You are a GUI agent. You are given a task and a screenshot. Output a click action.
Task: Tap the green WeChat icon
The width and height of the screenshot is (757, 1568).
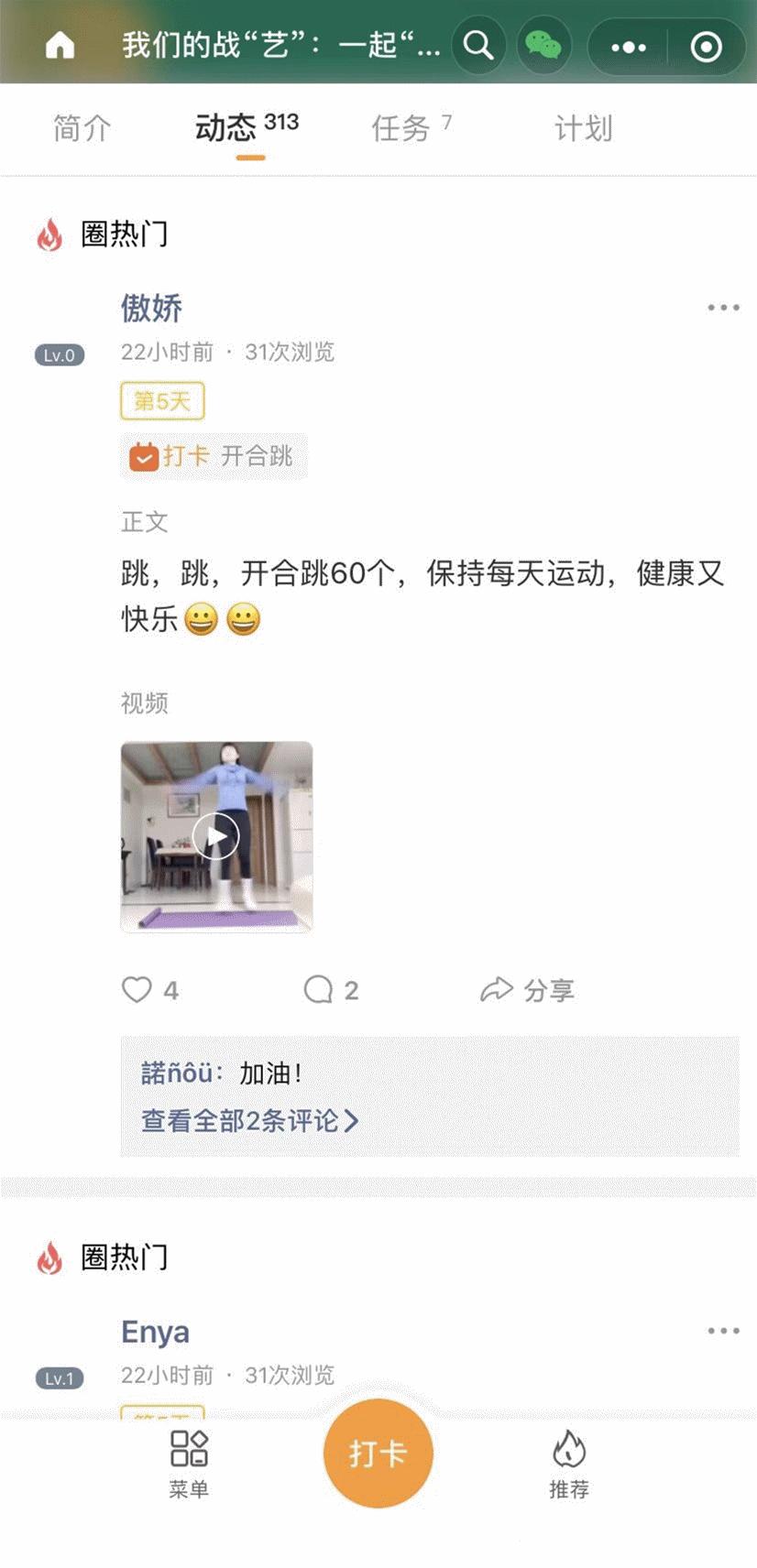coord(543,45)
